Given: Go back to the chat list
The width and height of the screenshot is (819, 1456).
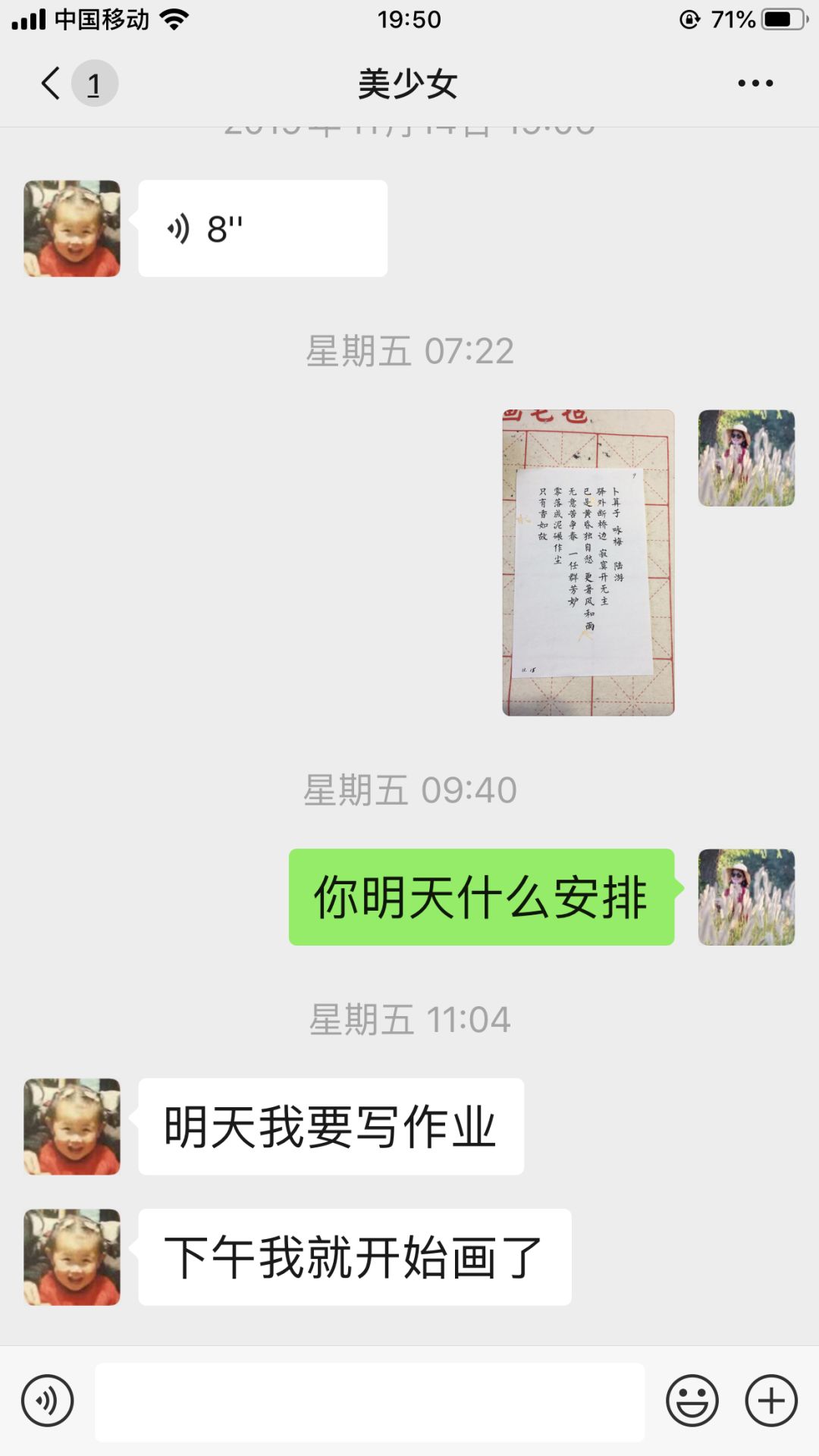Looking at the screenshot, I should pyautogui.click(x=52, y=83).
